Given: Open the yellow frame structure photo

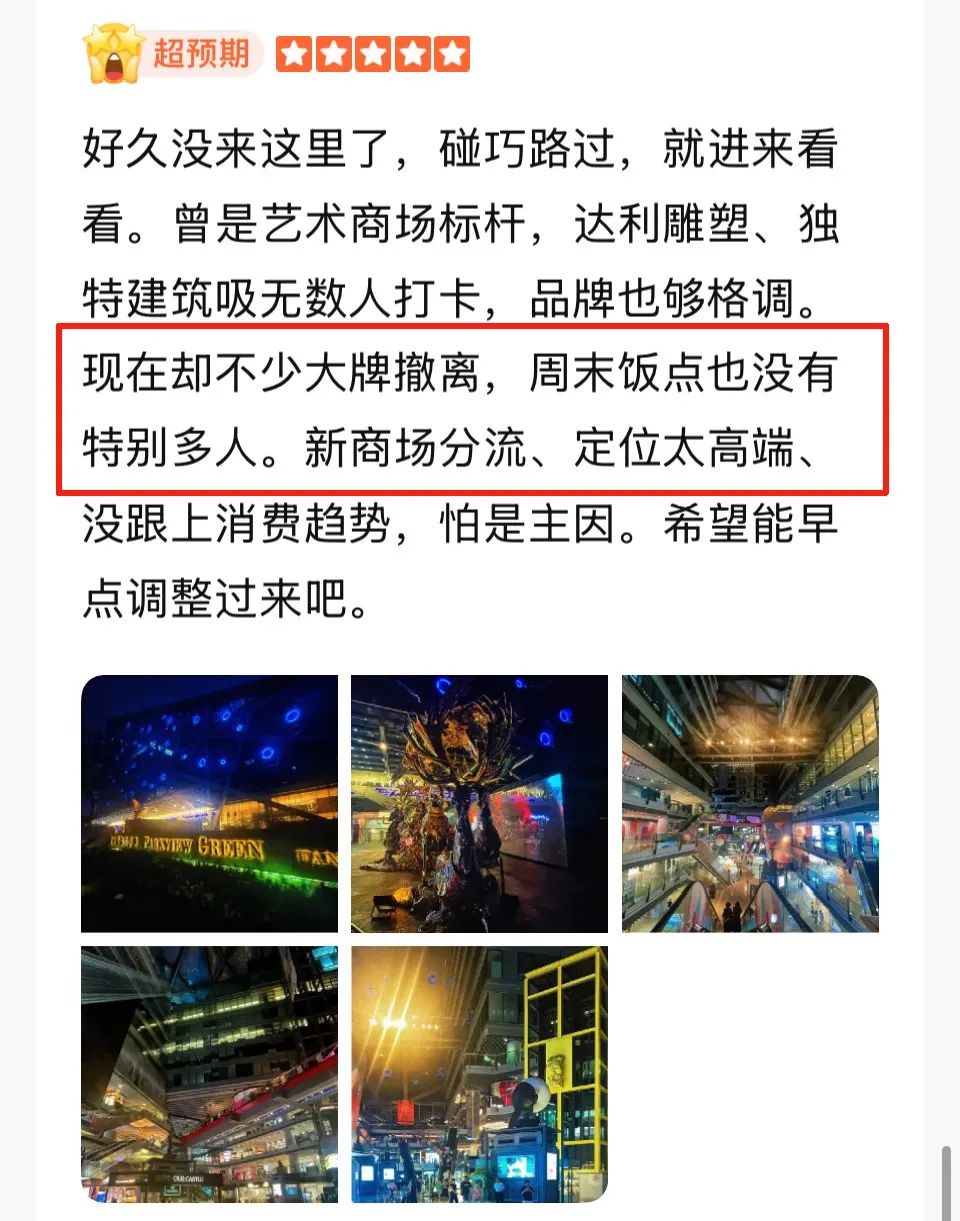Looking at the screenshot, I should [x=479, y=1074].
